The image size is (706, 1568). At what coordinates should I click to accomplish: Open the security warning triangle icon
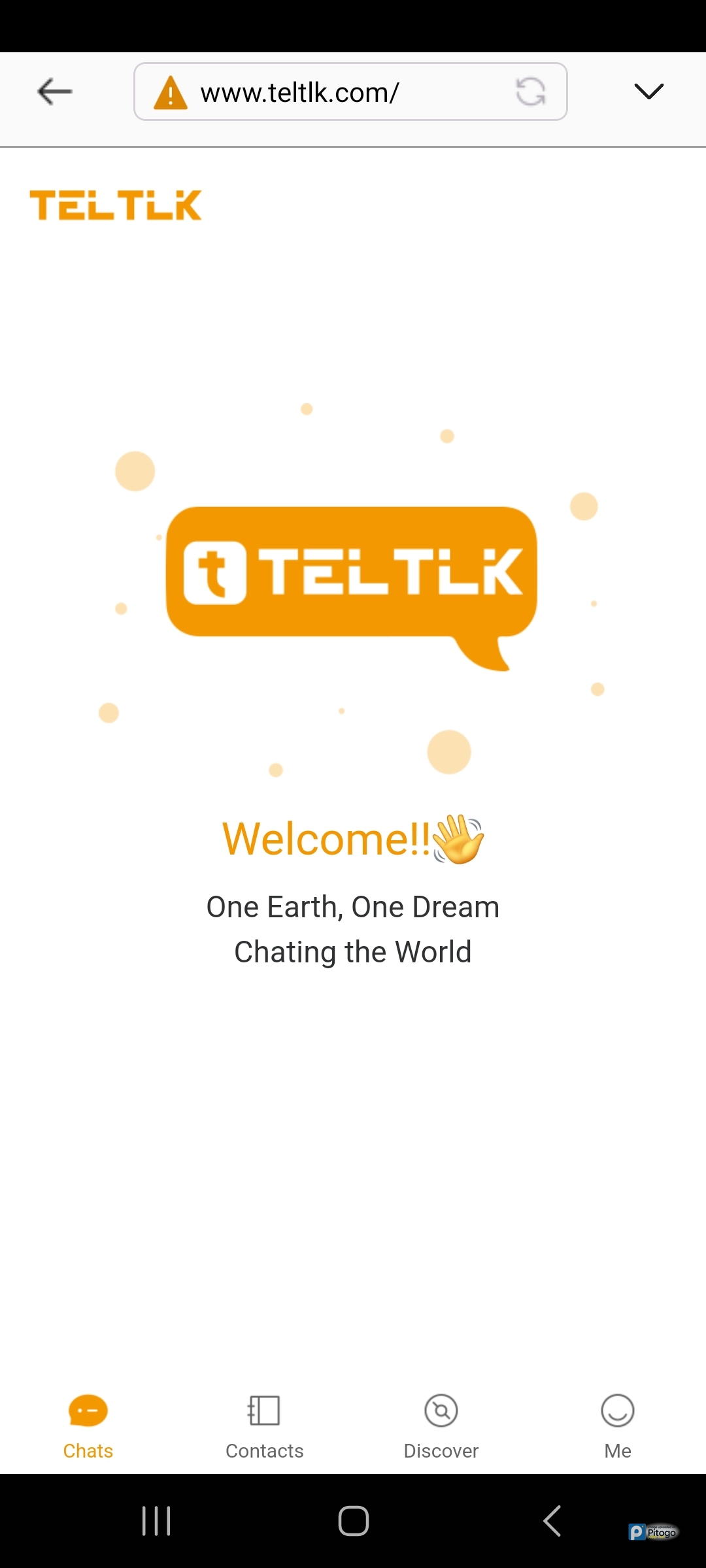coord(171,92)
